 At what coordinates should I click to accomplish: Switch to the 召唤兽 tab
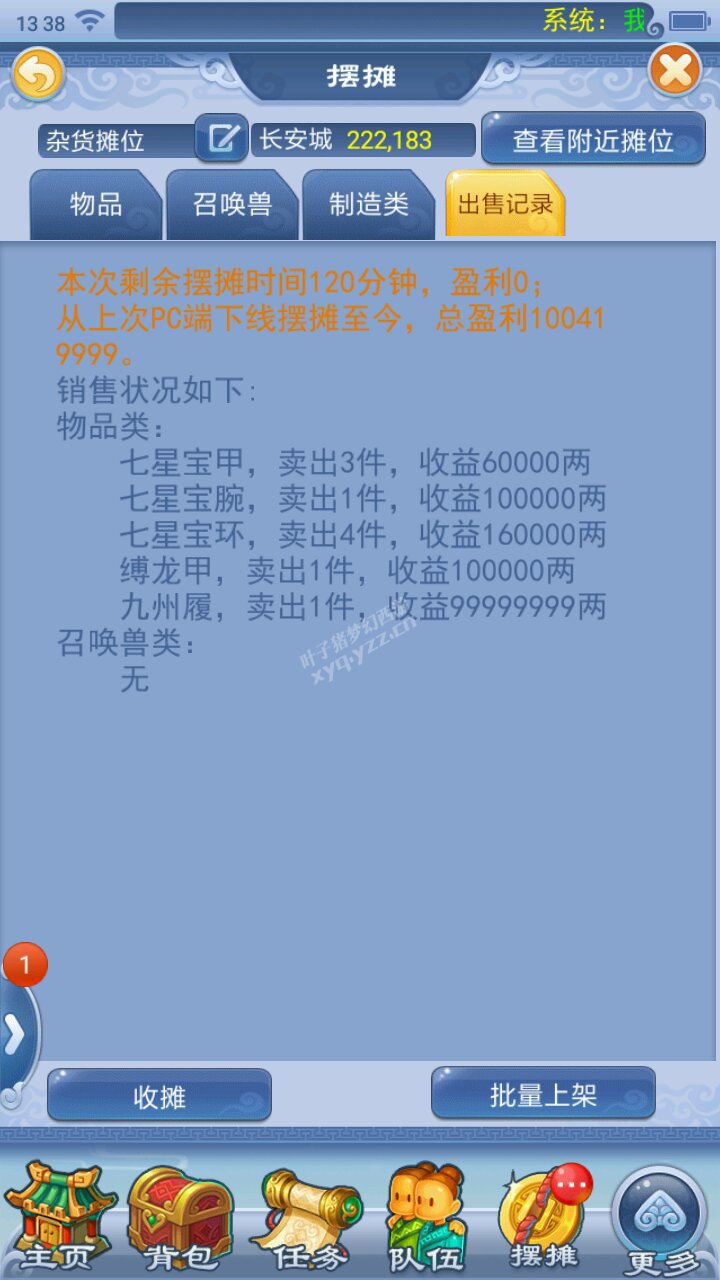pyautogui.click(x=231, y=205)
